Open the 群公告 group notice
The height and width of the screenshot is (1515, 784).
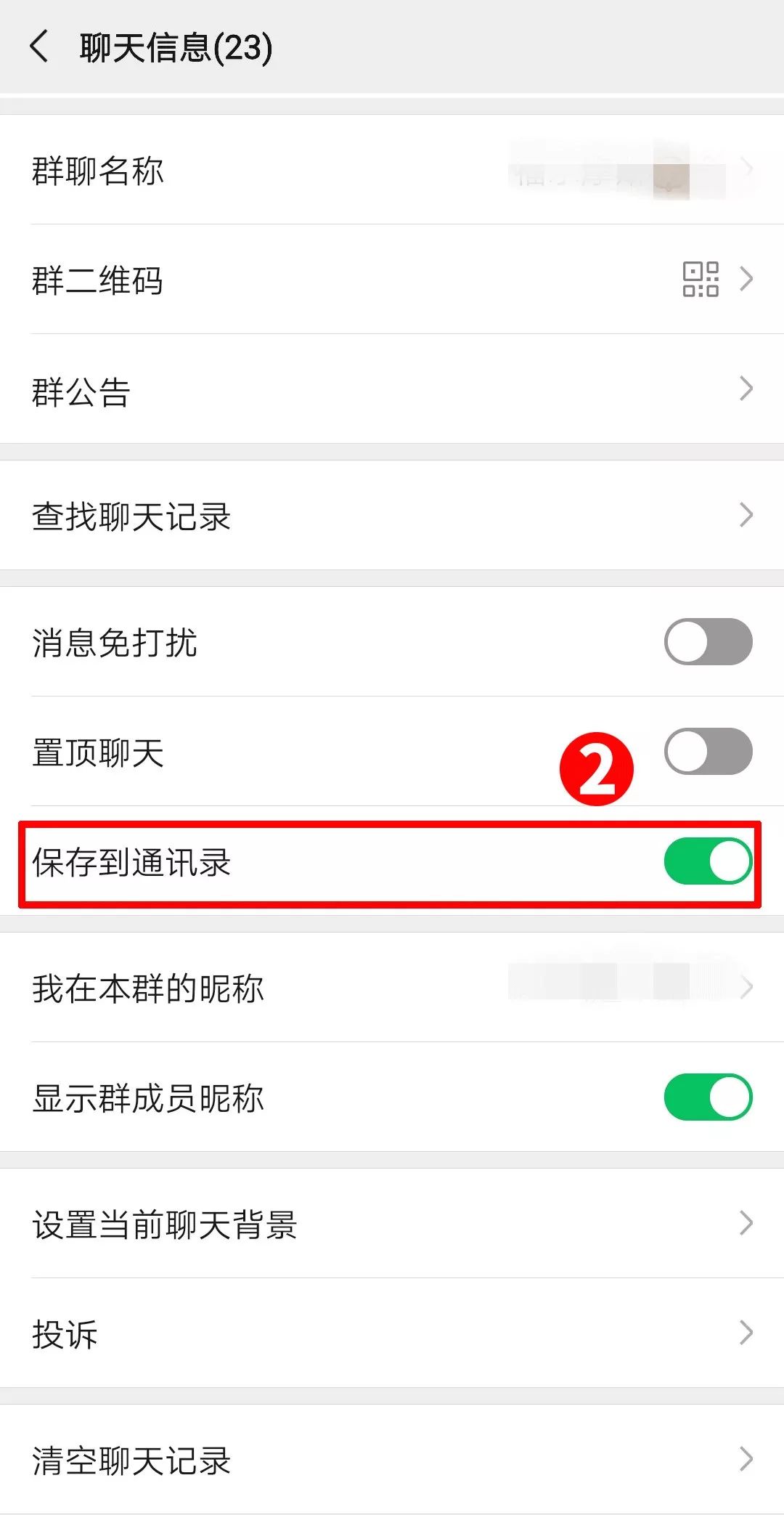coord(392,389)
